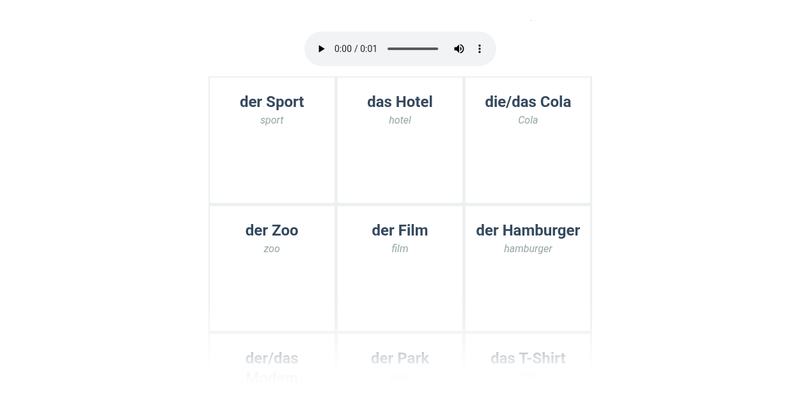Mute the audio player volume
This screenshot has height=400, width=800.
459,49
